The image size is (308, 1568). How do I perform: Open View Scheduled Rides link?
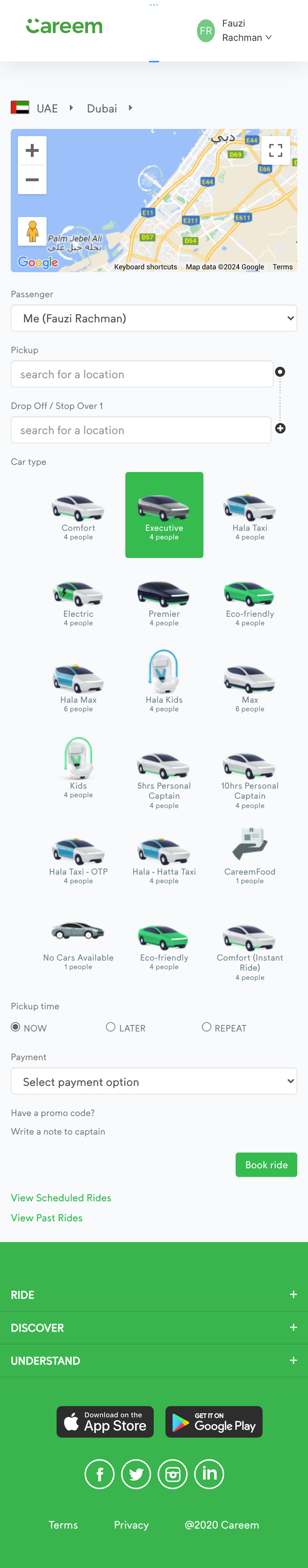pyautogui.click(x=61, y=1197)
